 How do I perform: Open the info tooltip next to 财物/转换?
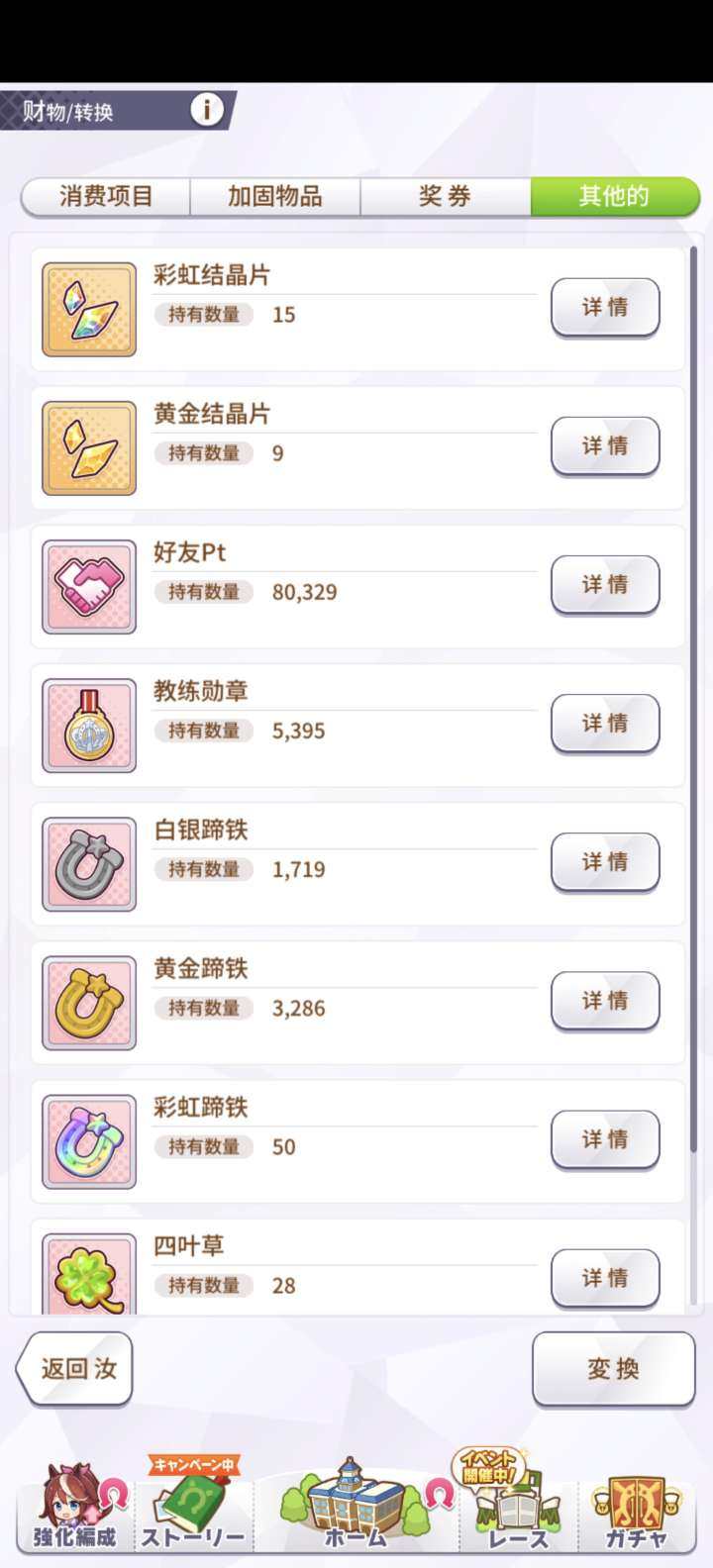point(206,110)
